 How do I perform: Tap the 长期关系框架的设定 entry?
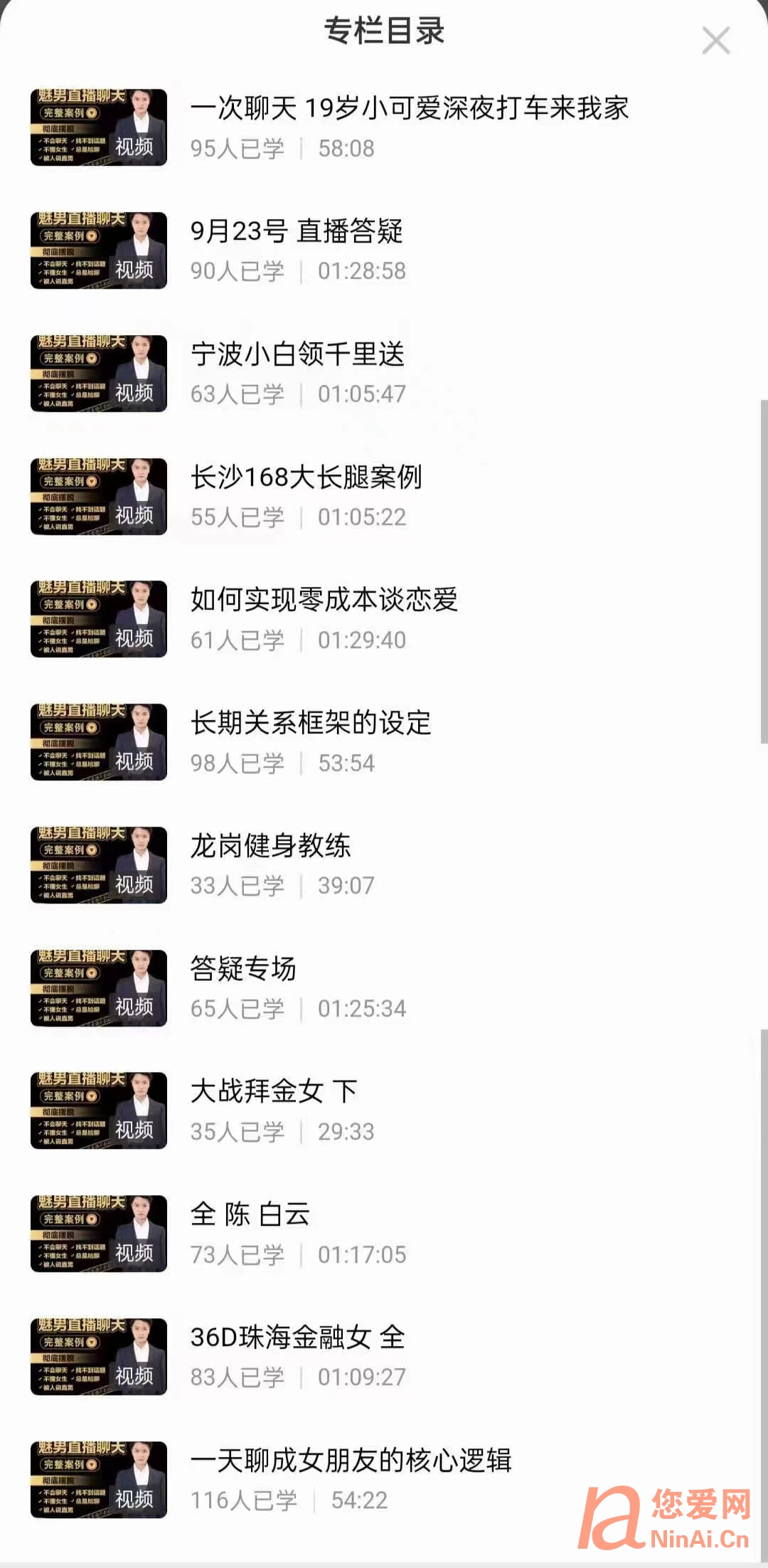click(x=384, y=742)
